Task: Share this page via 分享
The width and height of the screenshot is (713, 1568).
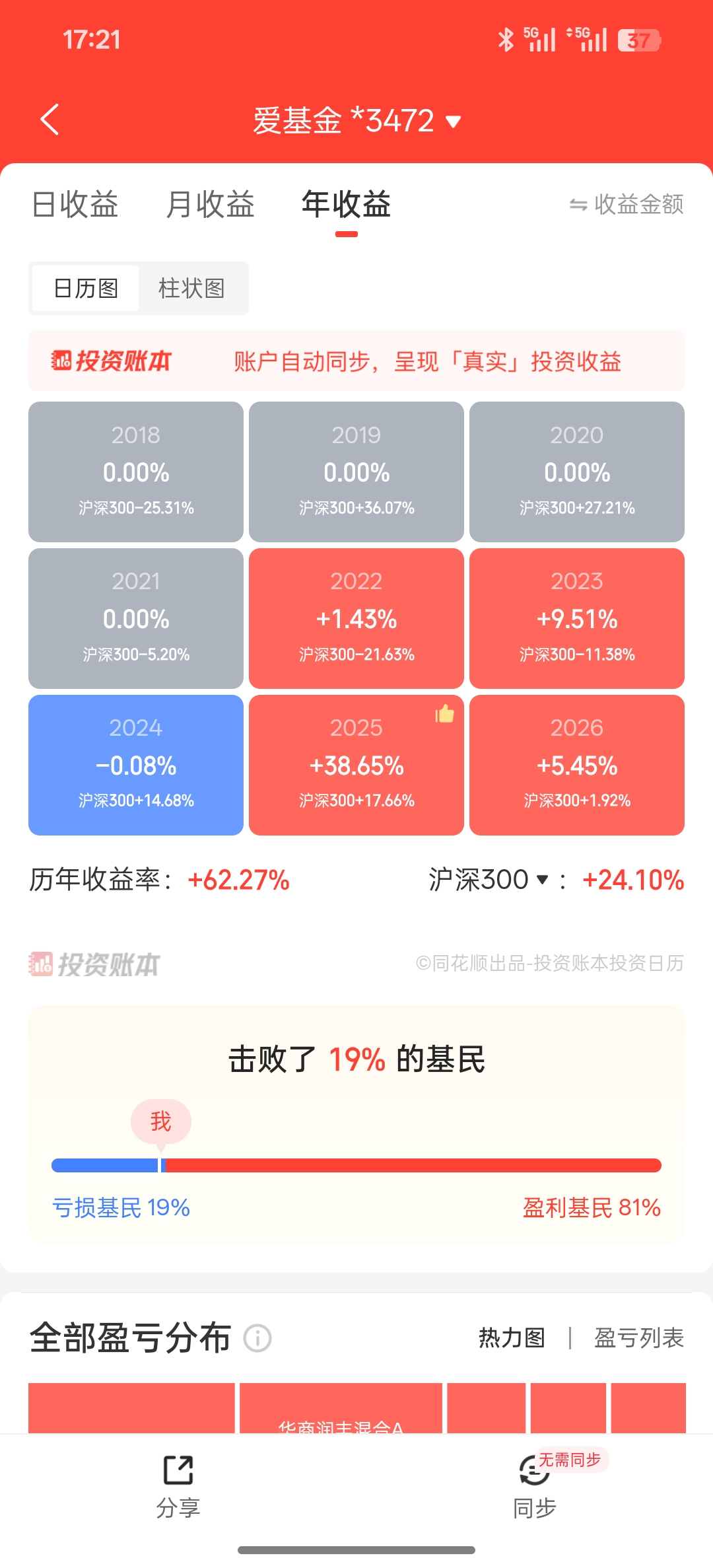Action: [x=178, y=1483]
